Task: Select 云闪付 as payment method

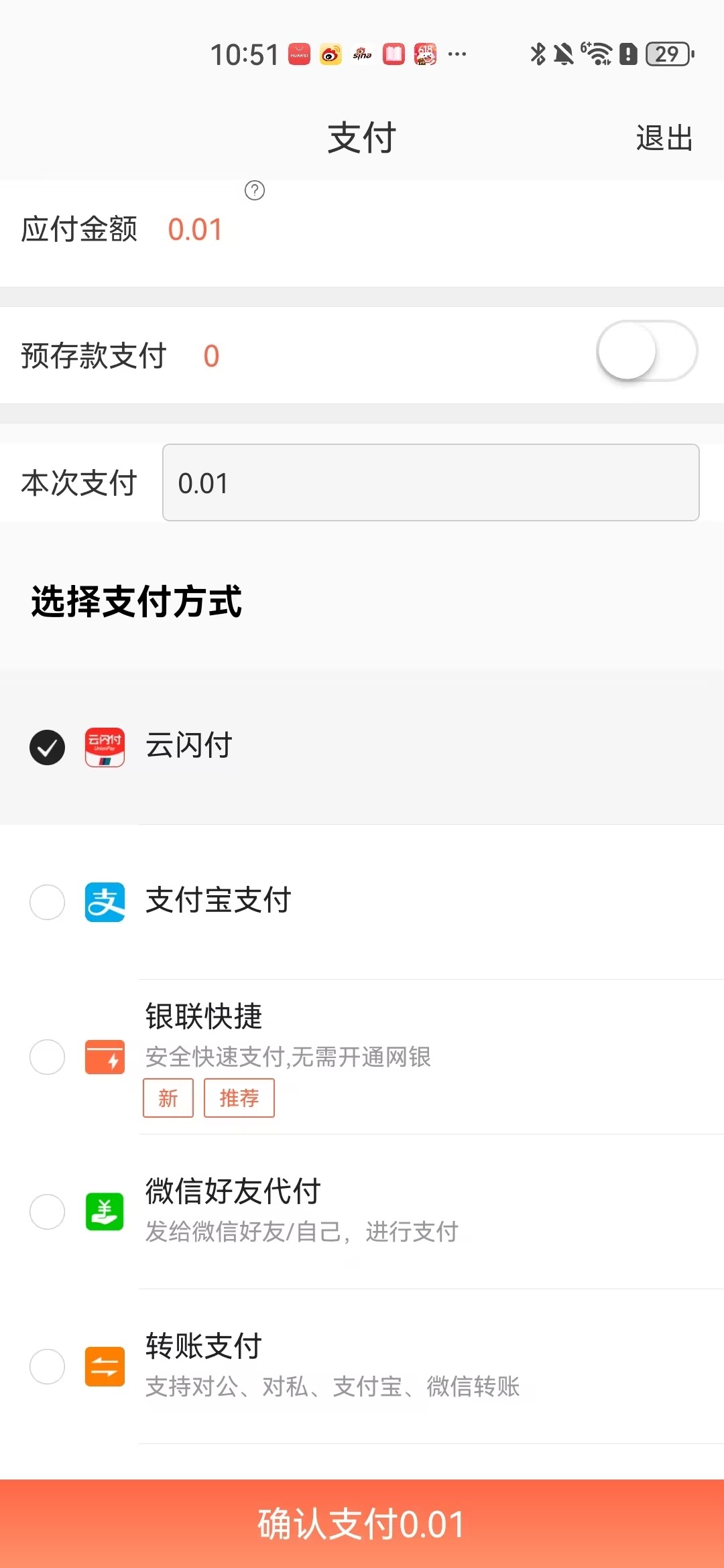Action: [362, 747]
